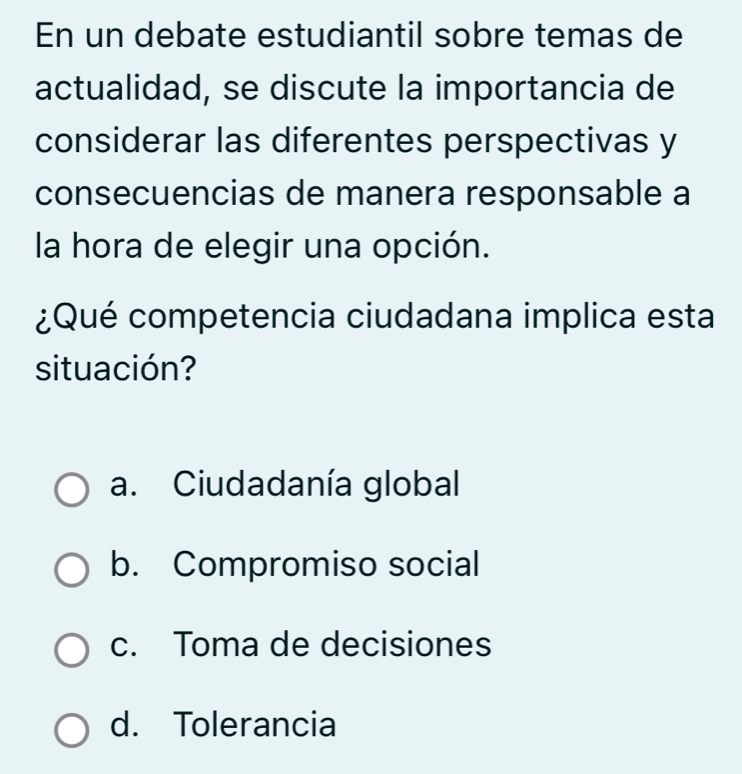The width and height of the screenshot is (742, 774).
Task: Mark option c. Toma de decisiones
Action: point(71,650)
